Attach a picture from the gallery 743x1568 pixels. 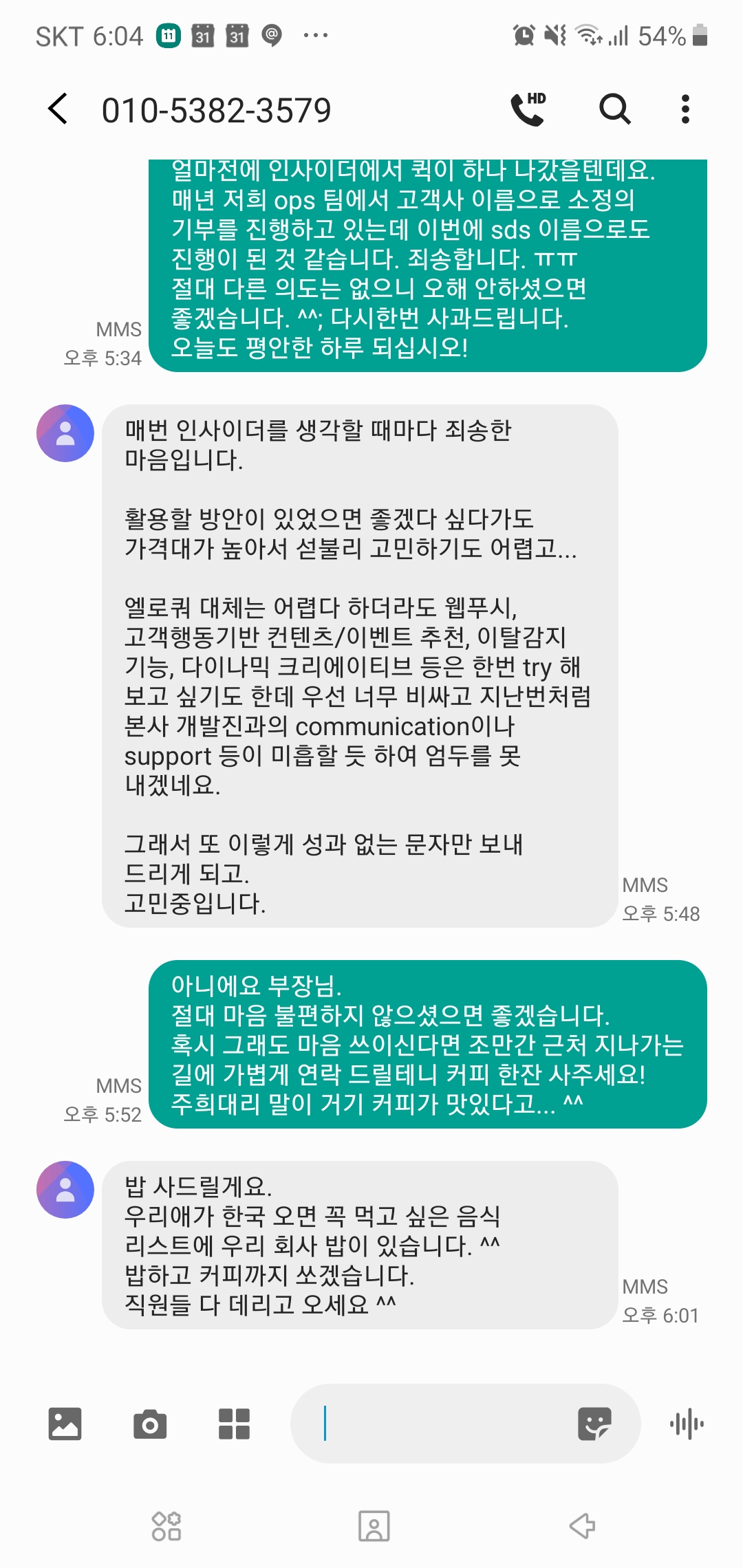pos(65,1424)
